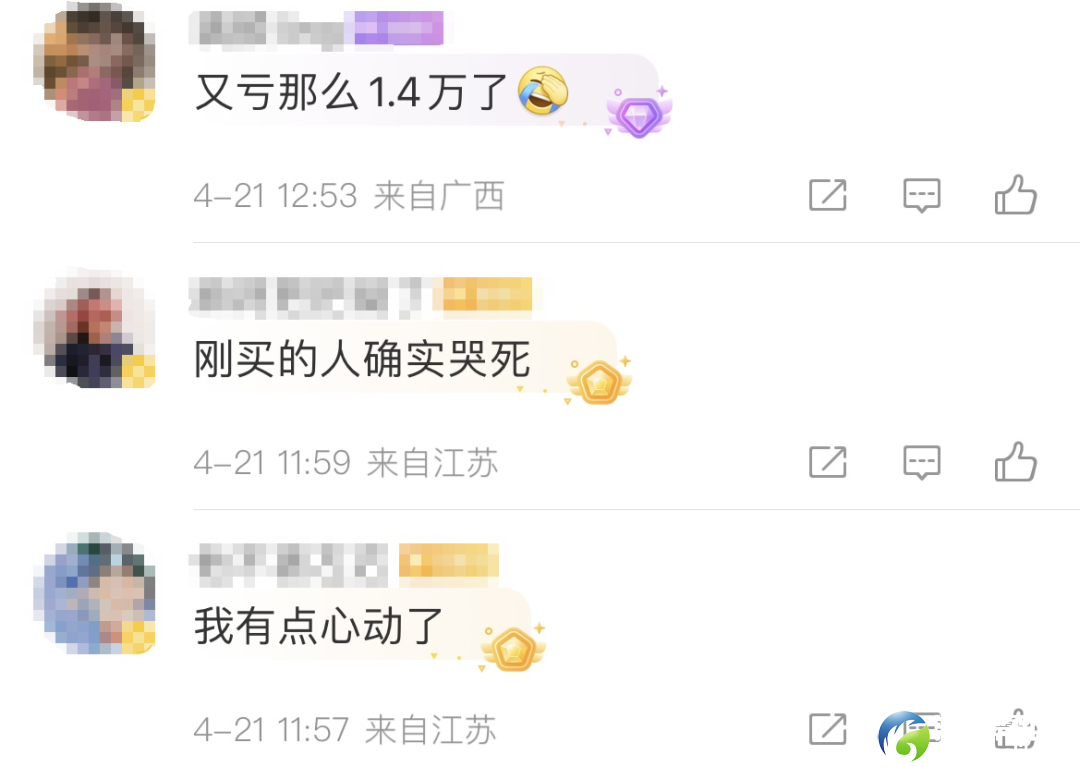This screenshot has height=767, width=1080.
Task: Open avatar of the 又亏那么1.4万了 commenter
Action: 93,62
